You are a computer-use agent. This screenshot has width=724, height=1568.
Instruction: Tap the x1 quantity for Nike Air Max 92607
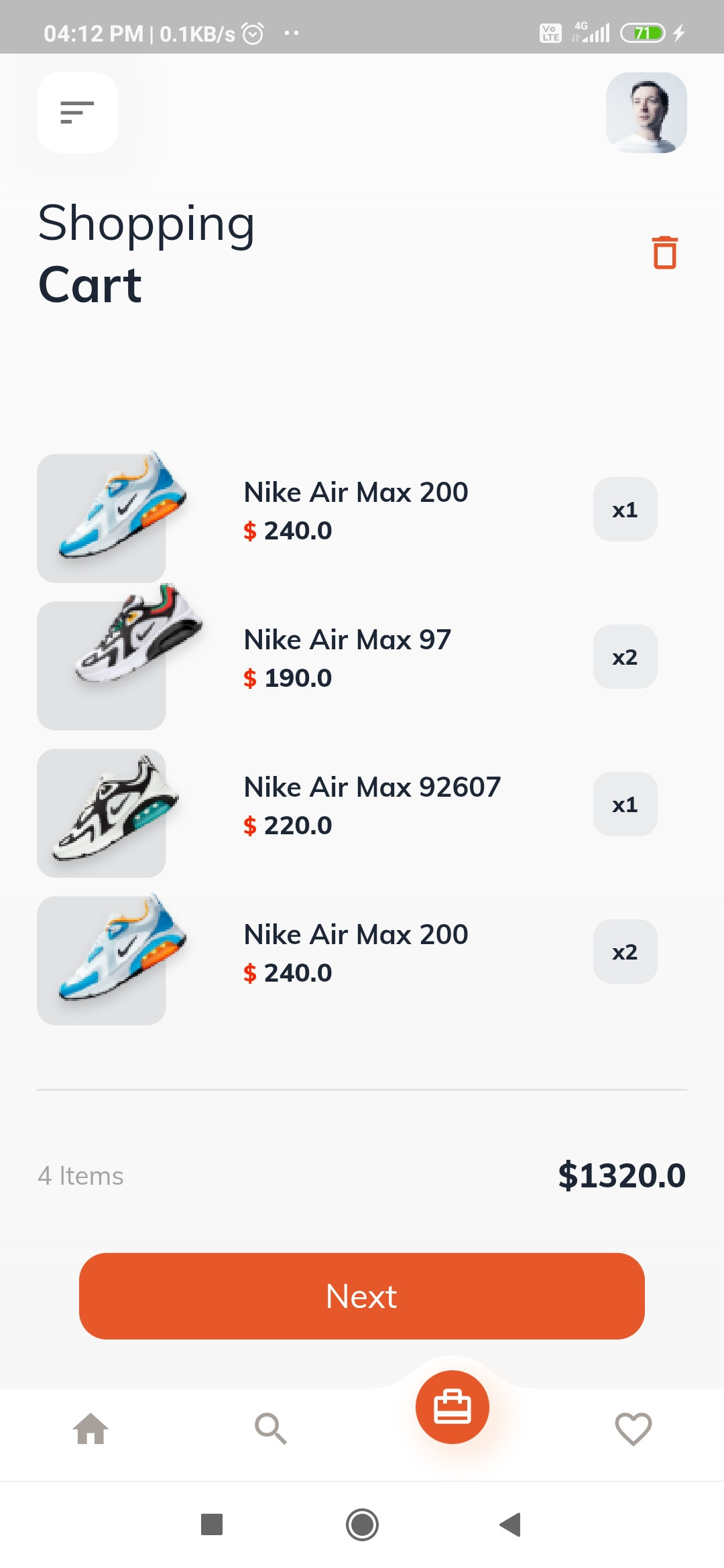pyautogui.click(x=625, y=804)
